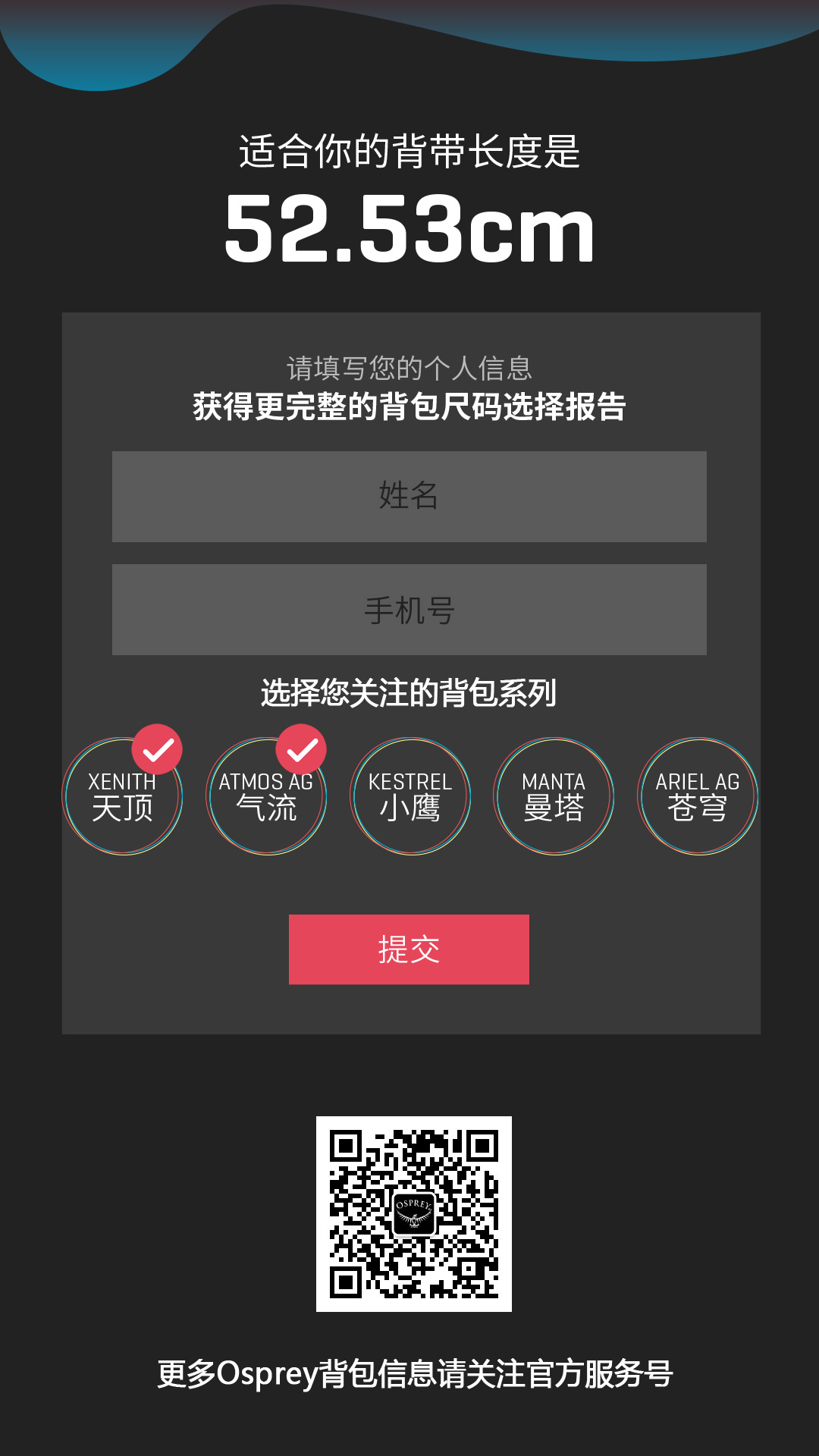This screenshot has height=1456, width=819.
Task: Deselect the XENITH 天顶 backpack series
Action: 122,796
